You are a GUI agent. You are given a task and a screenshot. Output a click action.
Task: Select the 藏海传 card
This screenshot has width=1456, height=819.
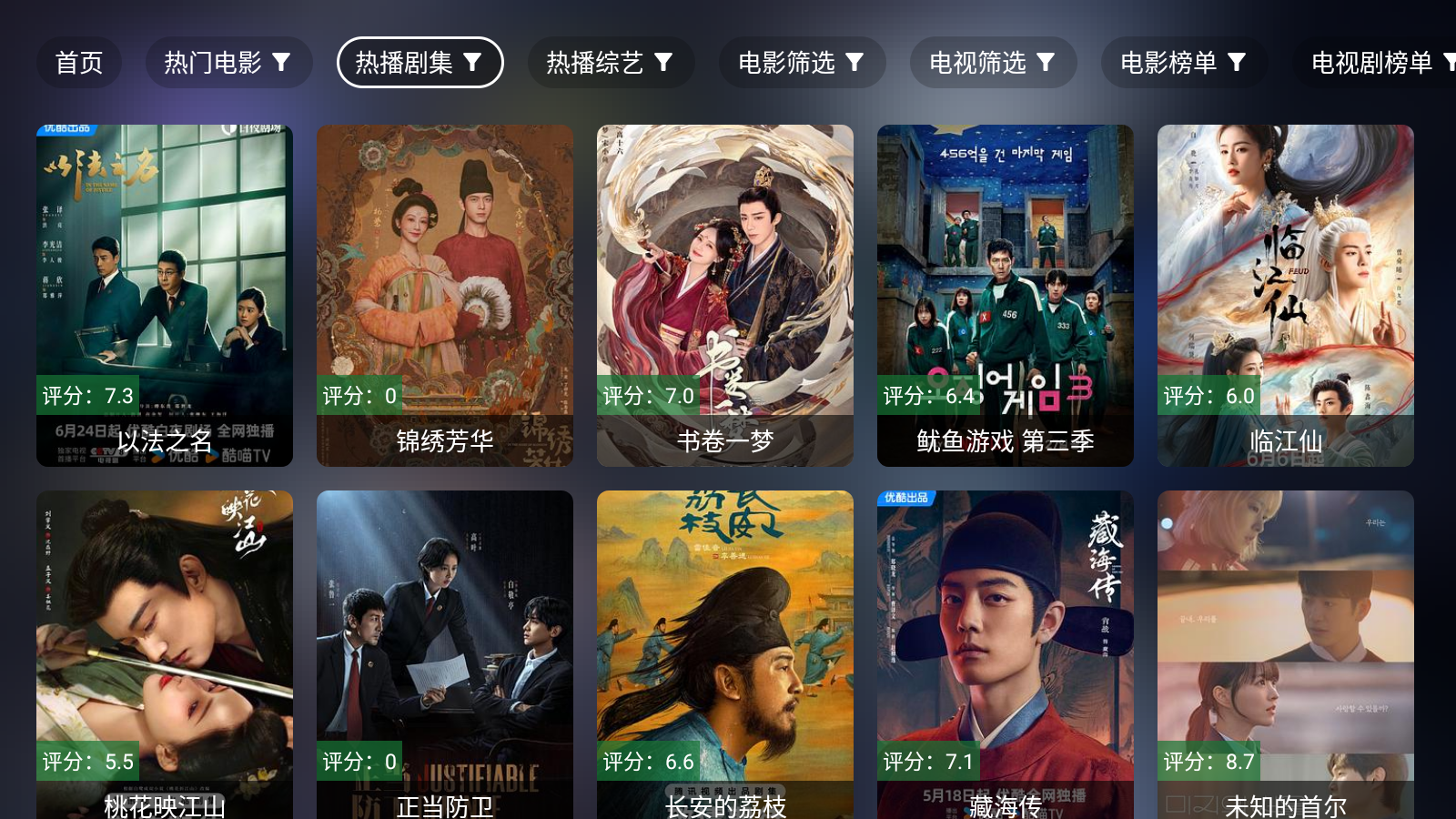pos(1006,655)
